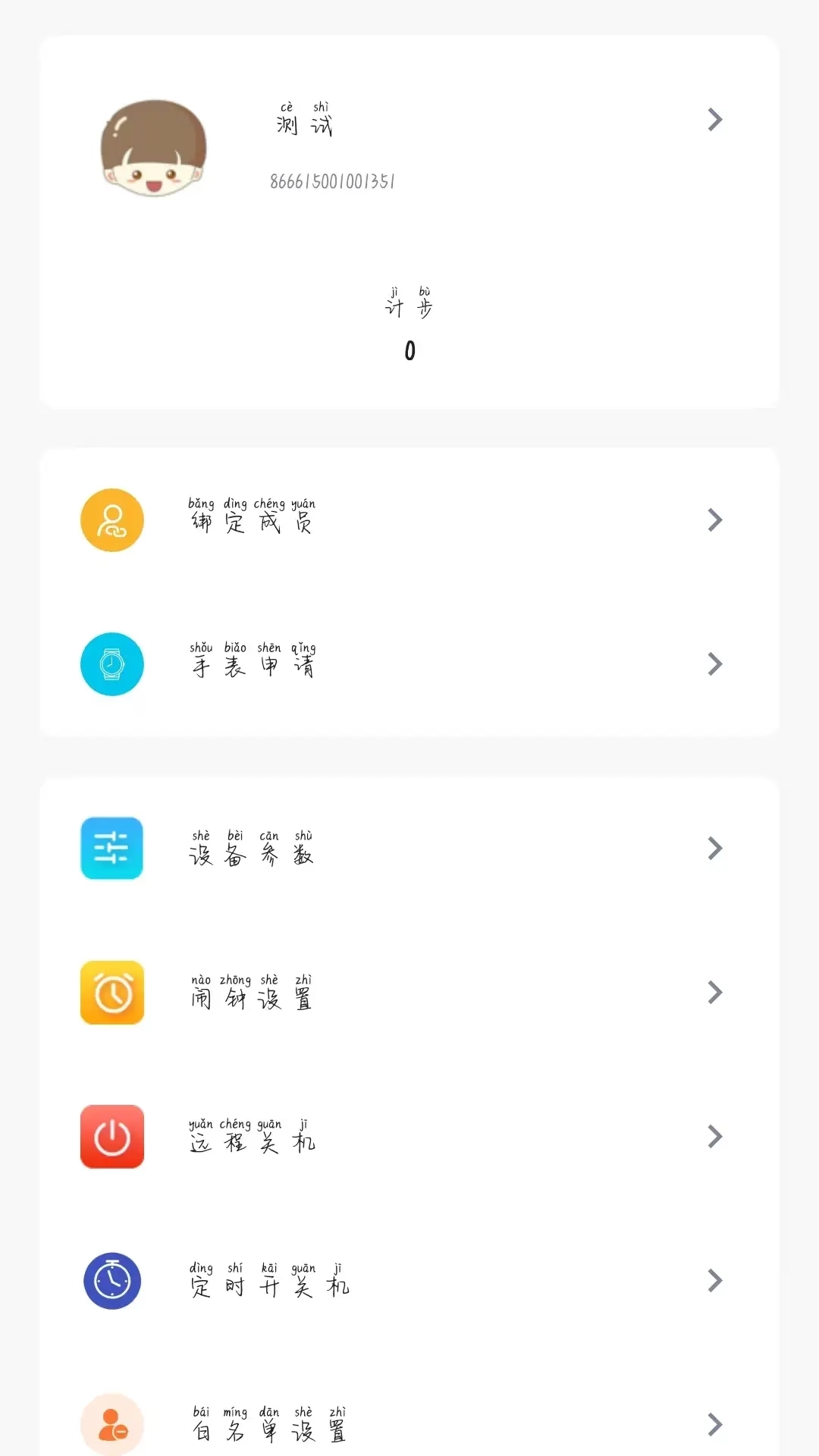This screenshot has height=1456, width=819.
Task: Open the blue 设备参数 sliders icon
Action: [x=111, y=849]
